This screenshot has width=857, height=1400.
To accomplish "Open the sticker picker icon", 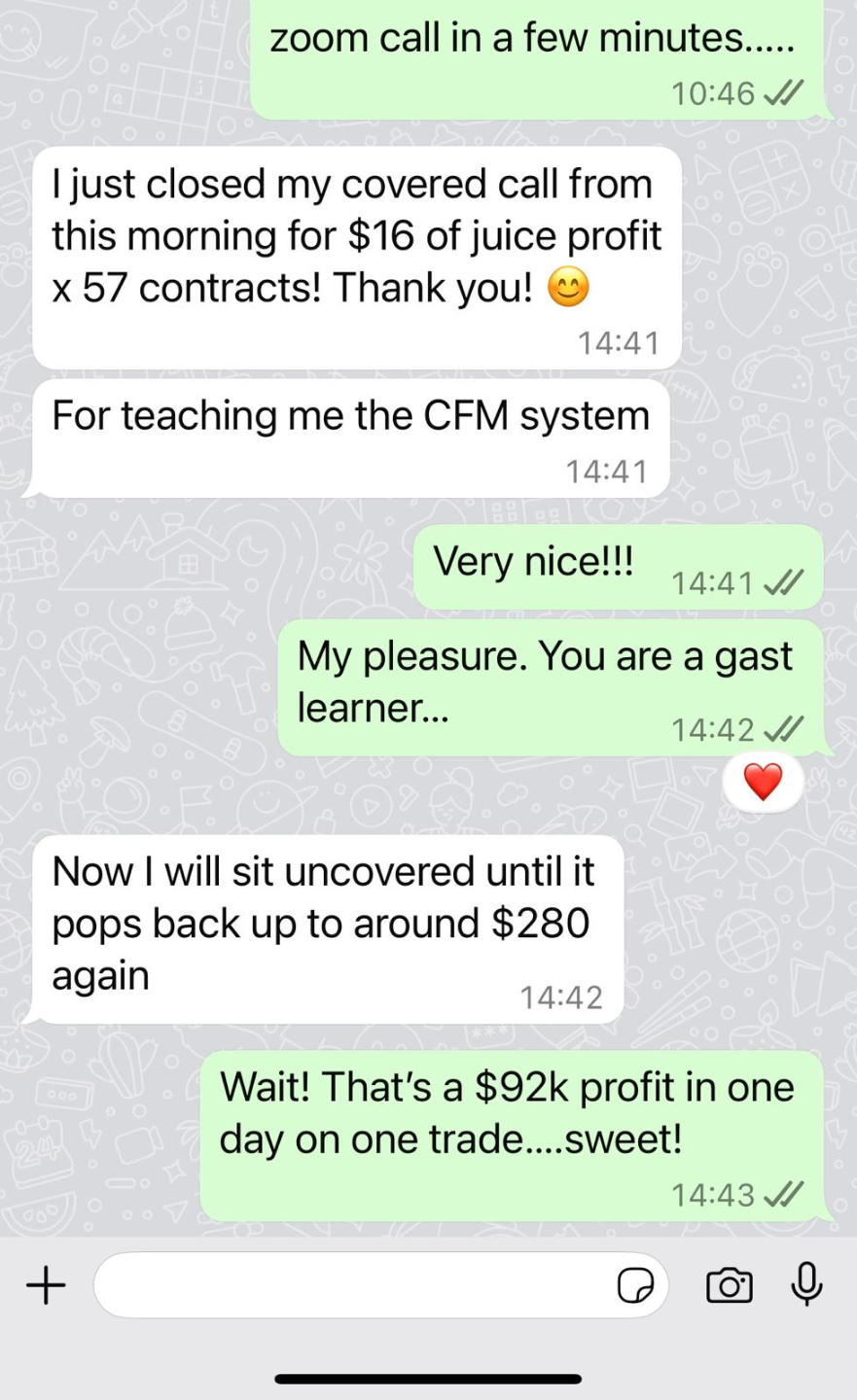I will point(635,1285).
